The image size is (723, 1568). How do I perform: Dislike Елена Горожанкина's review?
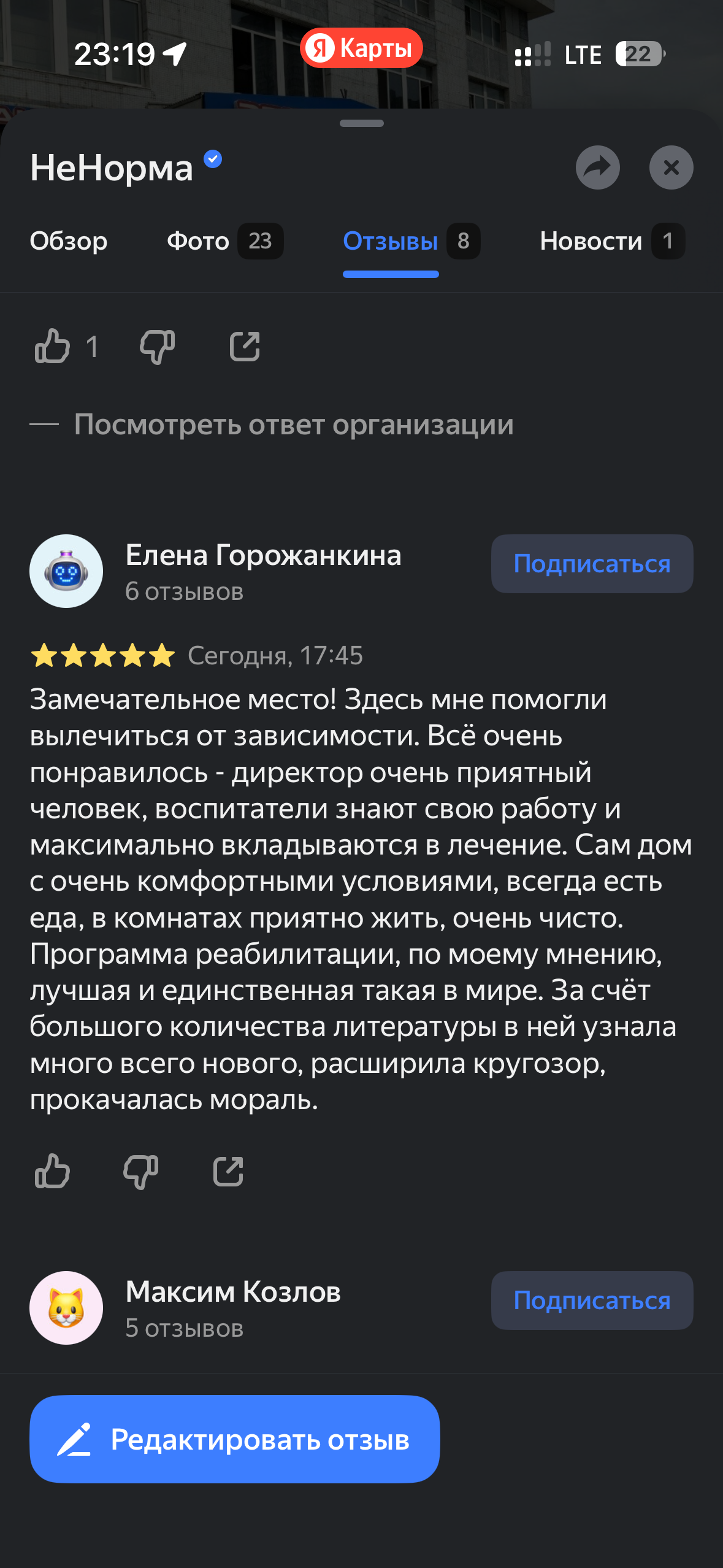[141, 1172]
